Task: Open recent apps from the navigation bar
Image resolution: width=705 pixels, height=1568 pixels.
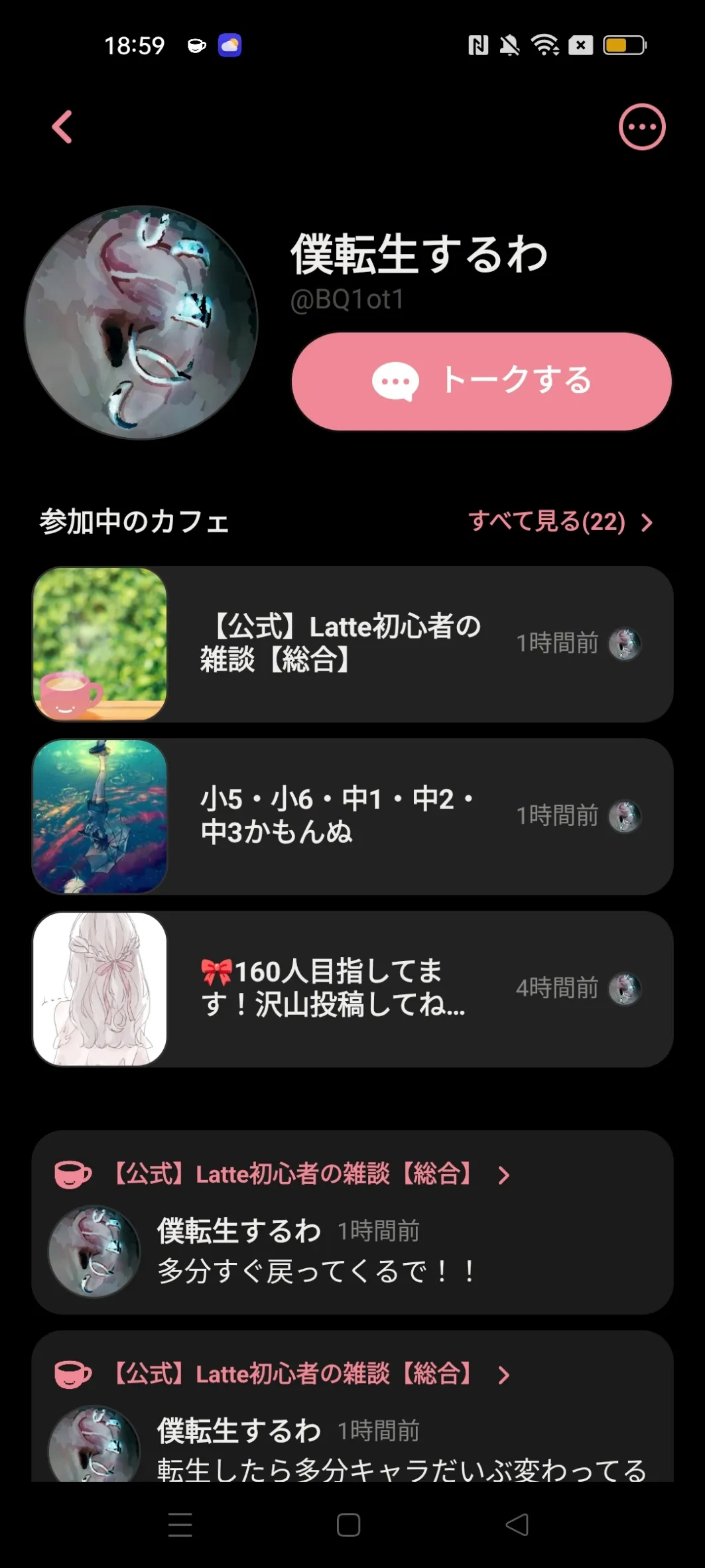Action: coord(180,1525)
